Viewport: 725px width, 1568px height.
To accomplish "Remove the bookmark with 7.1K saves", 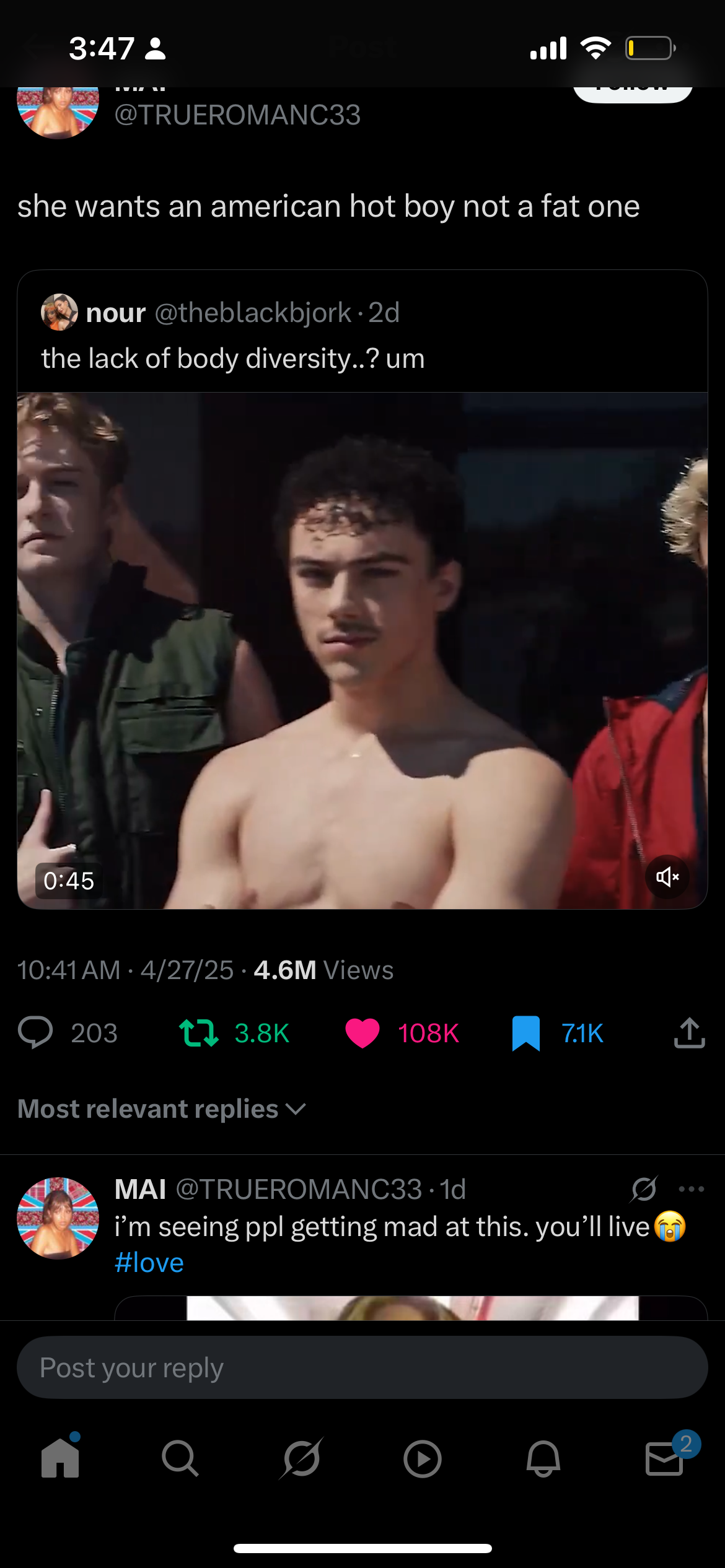I will 526,1033.
